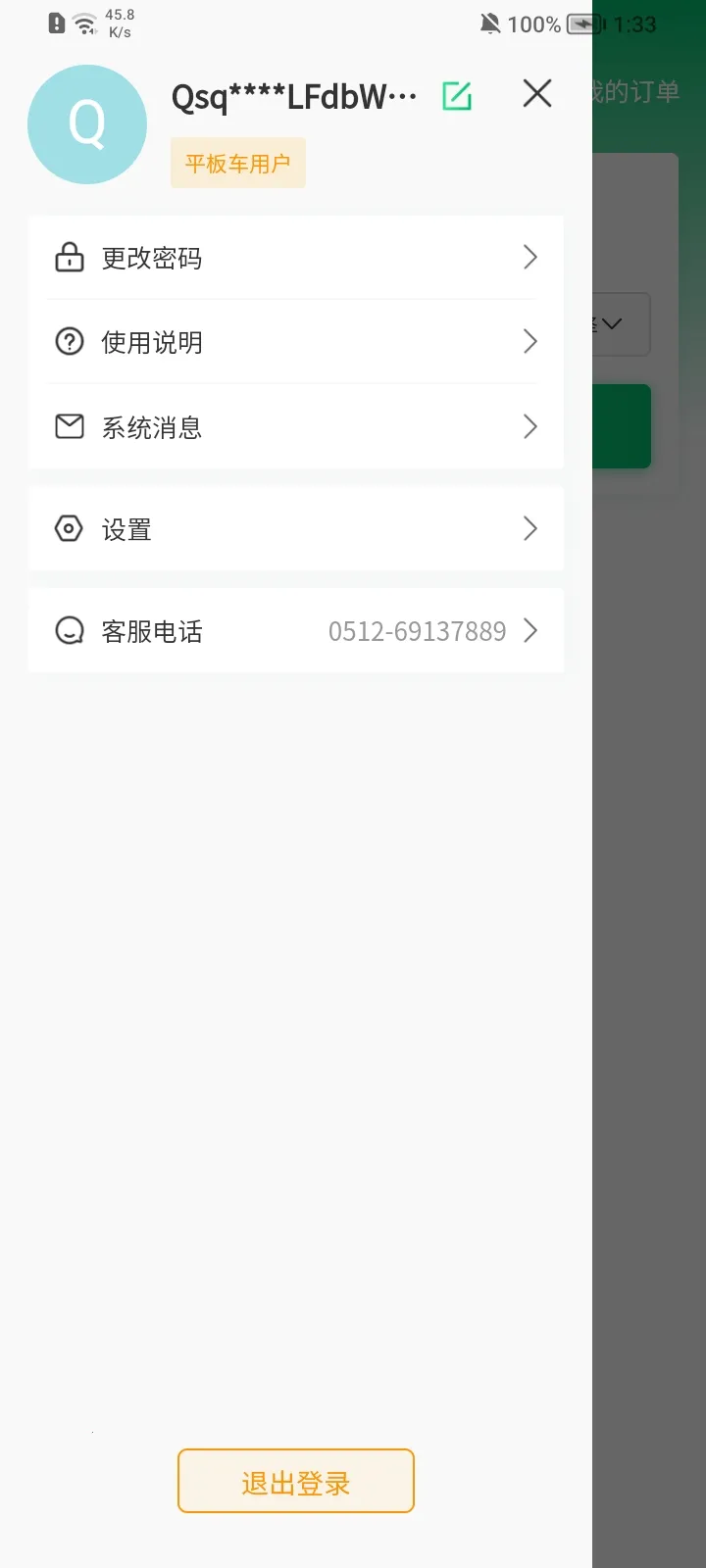Tap the Q avatar circle
Screen dimensions: 706x1568
tap(87, 123)
